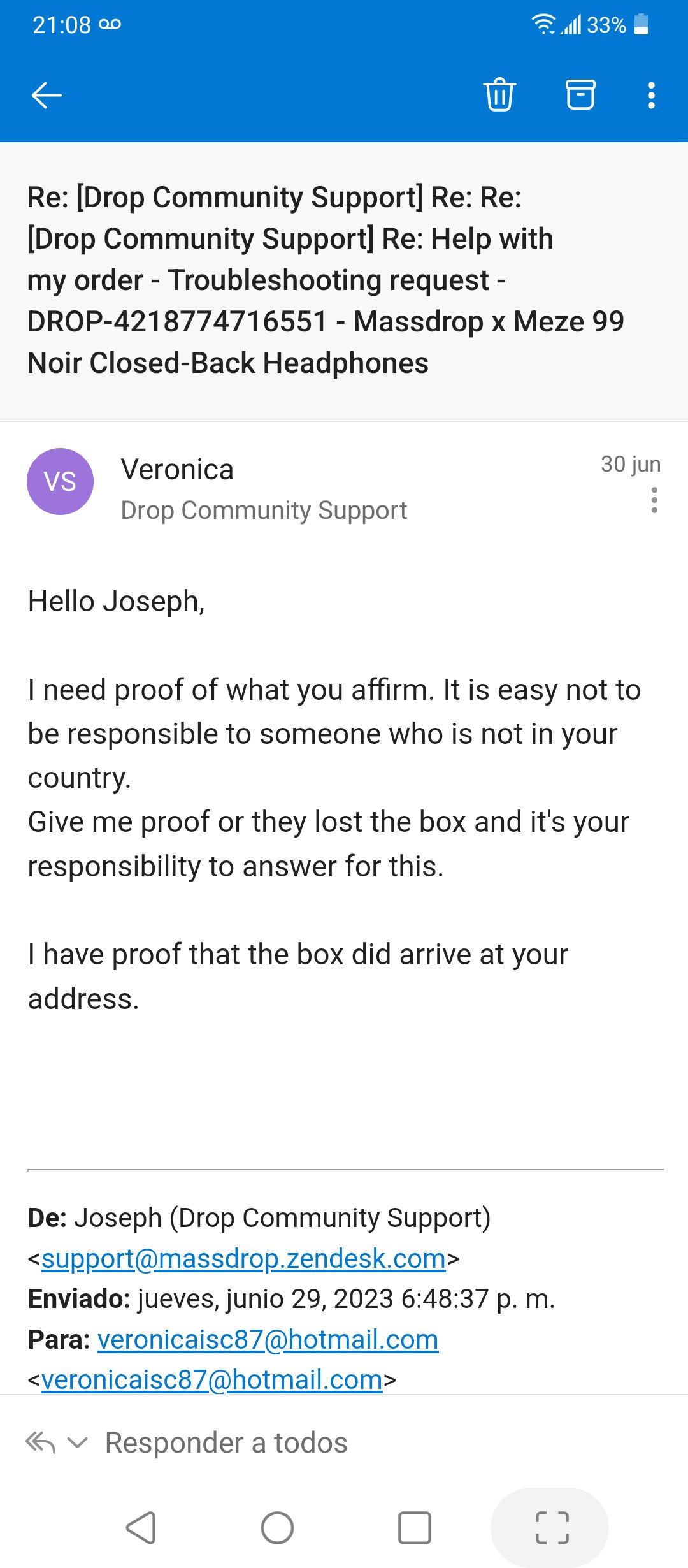This screenshot has width=688, height=1568.
Task: Open Veronica's message options menu
Action: click(654, 500)
